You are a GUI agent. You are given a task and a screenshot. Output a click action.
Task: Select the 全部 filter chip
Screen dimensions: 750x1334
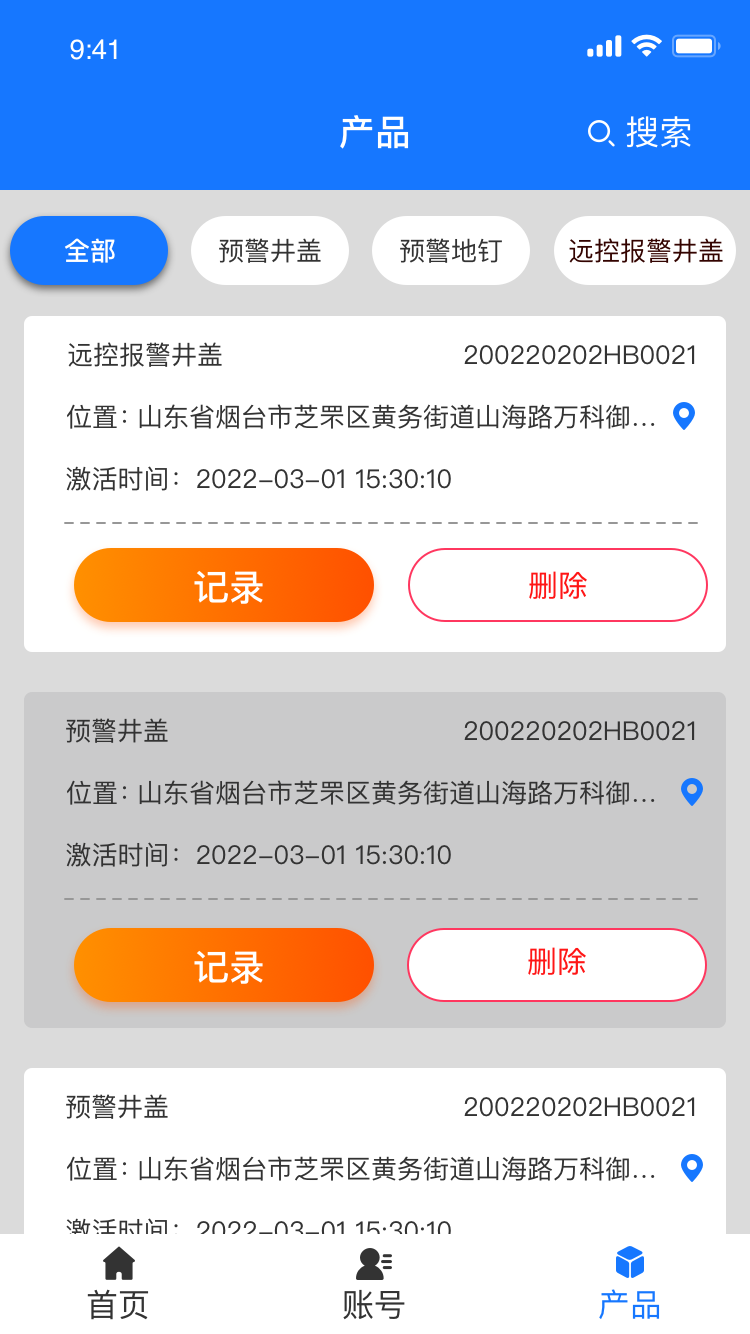click(89, 250)
